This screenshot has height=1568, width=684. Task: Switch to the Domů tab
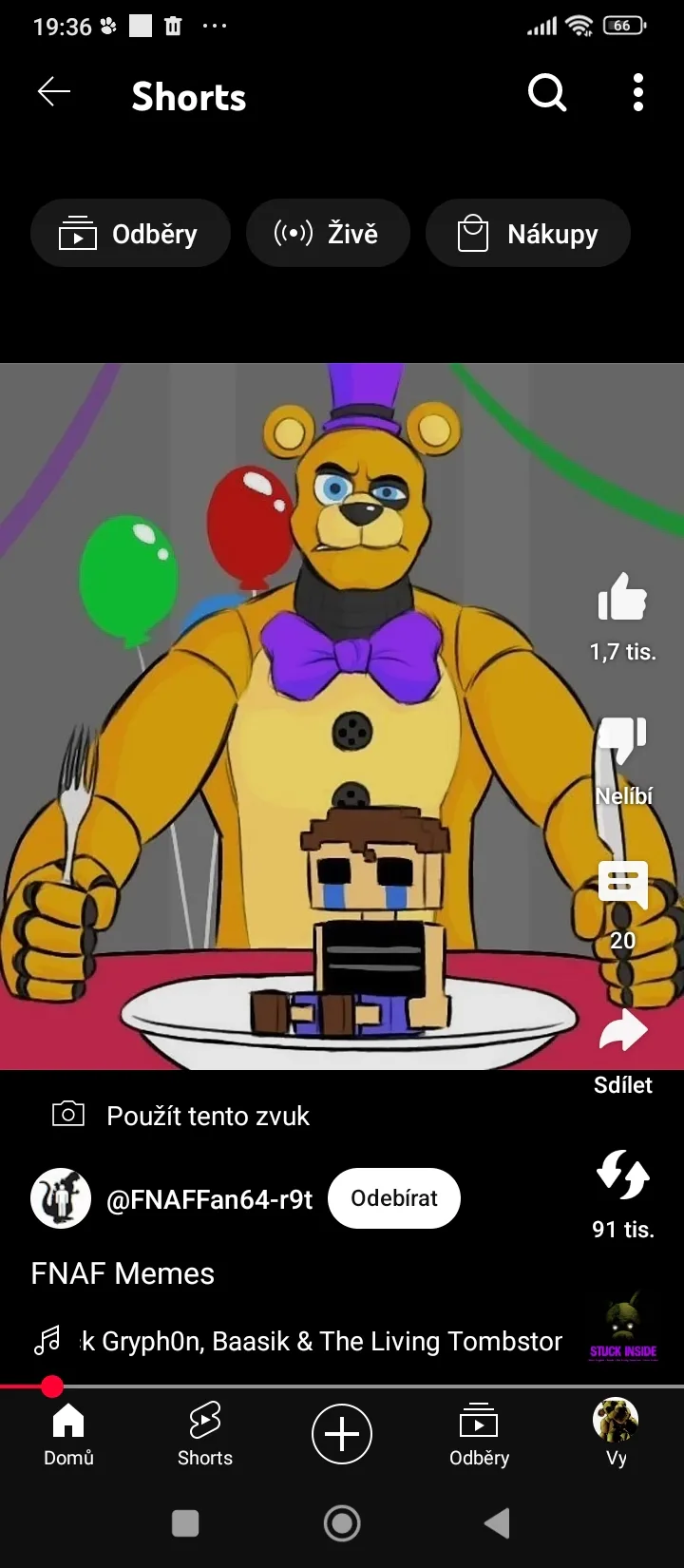[68, 1435]
